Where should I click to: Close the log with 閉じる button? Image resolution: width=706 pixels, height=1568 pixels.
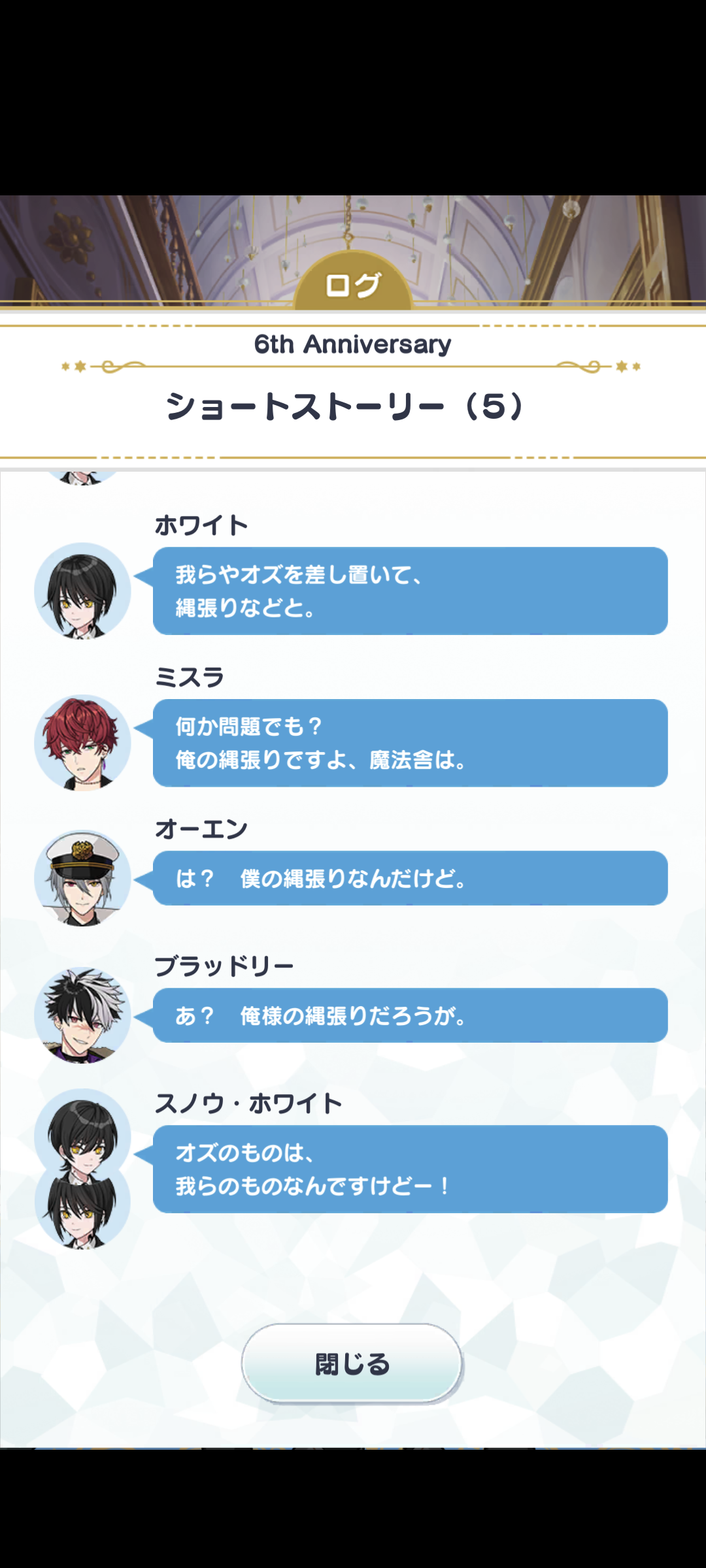[352, 1364]
